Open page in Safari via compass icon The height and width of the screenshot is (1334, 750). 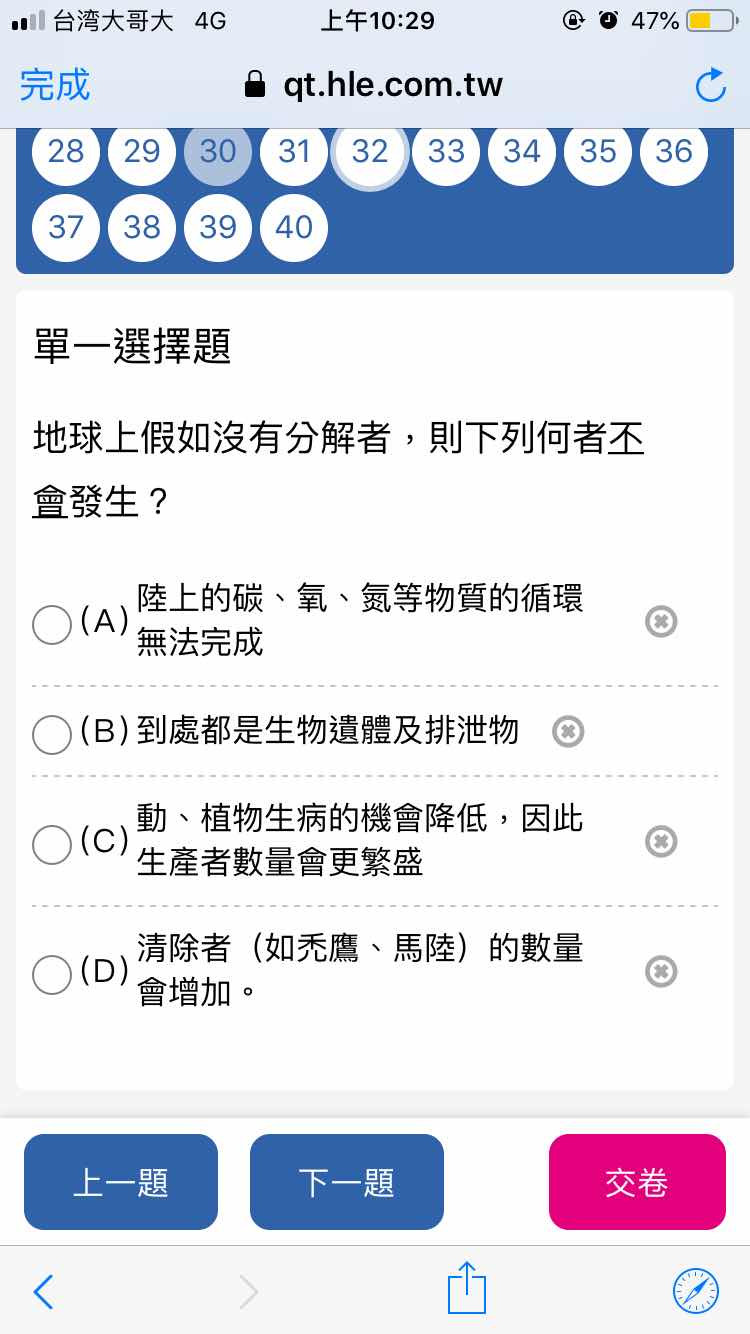pyautogui.click(x=696, y=1291)
